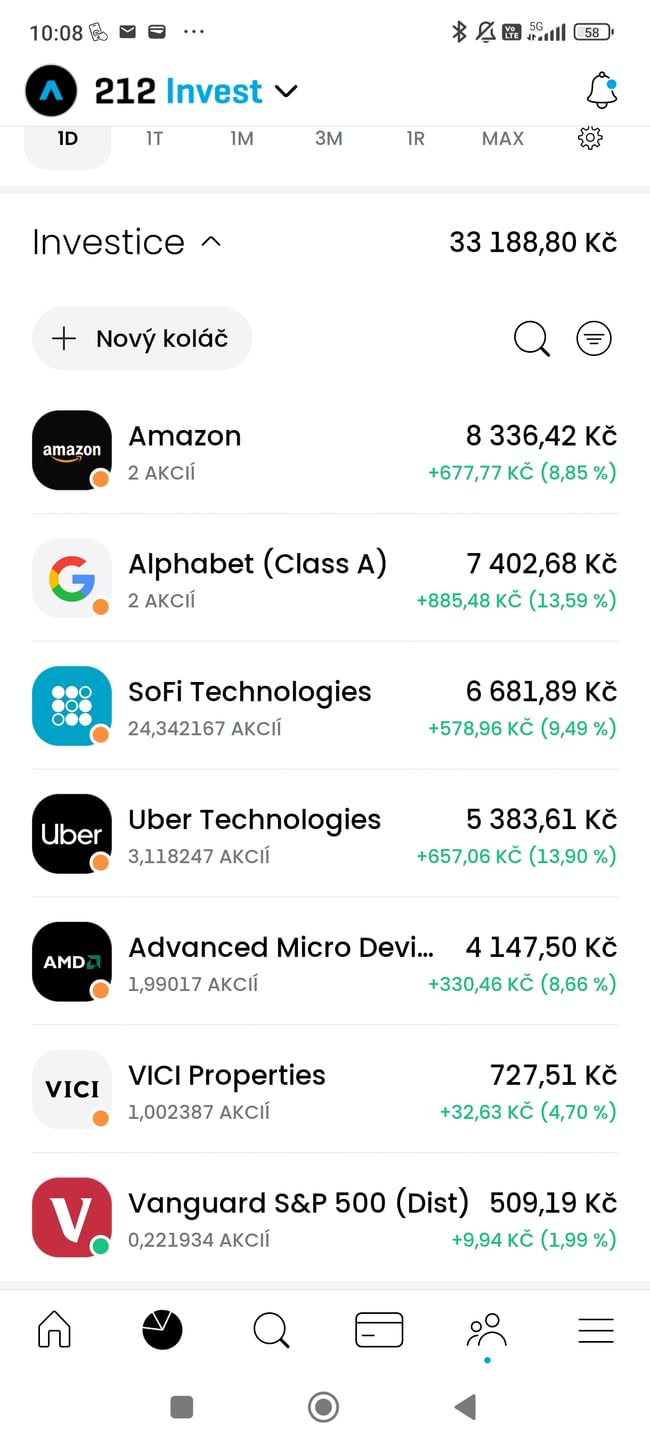Switch chart period to 1M
The image size is (650, 1445).
[241, 139]
